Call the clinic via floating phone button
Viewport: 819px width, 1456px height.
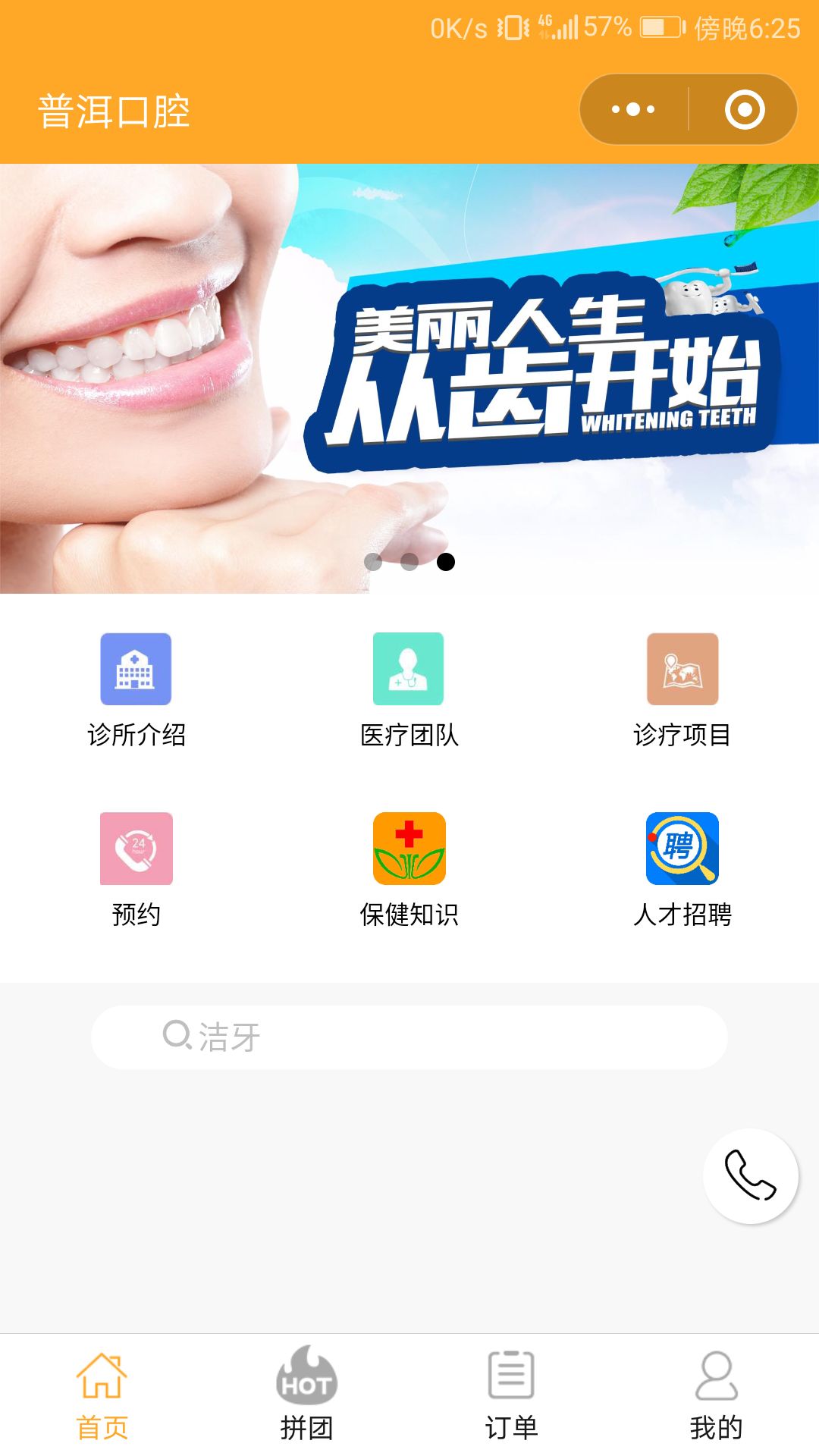point(750,1175)
